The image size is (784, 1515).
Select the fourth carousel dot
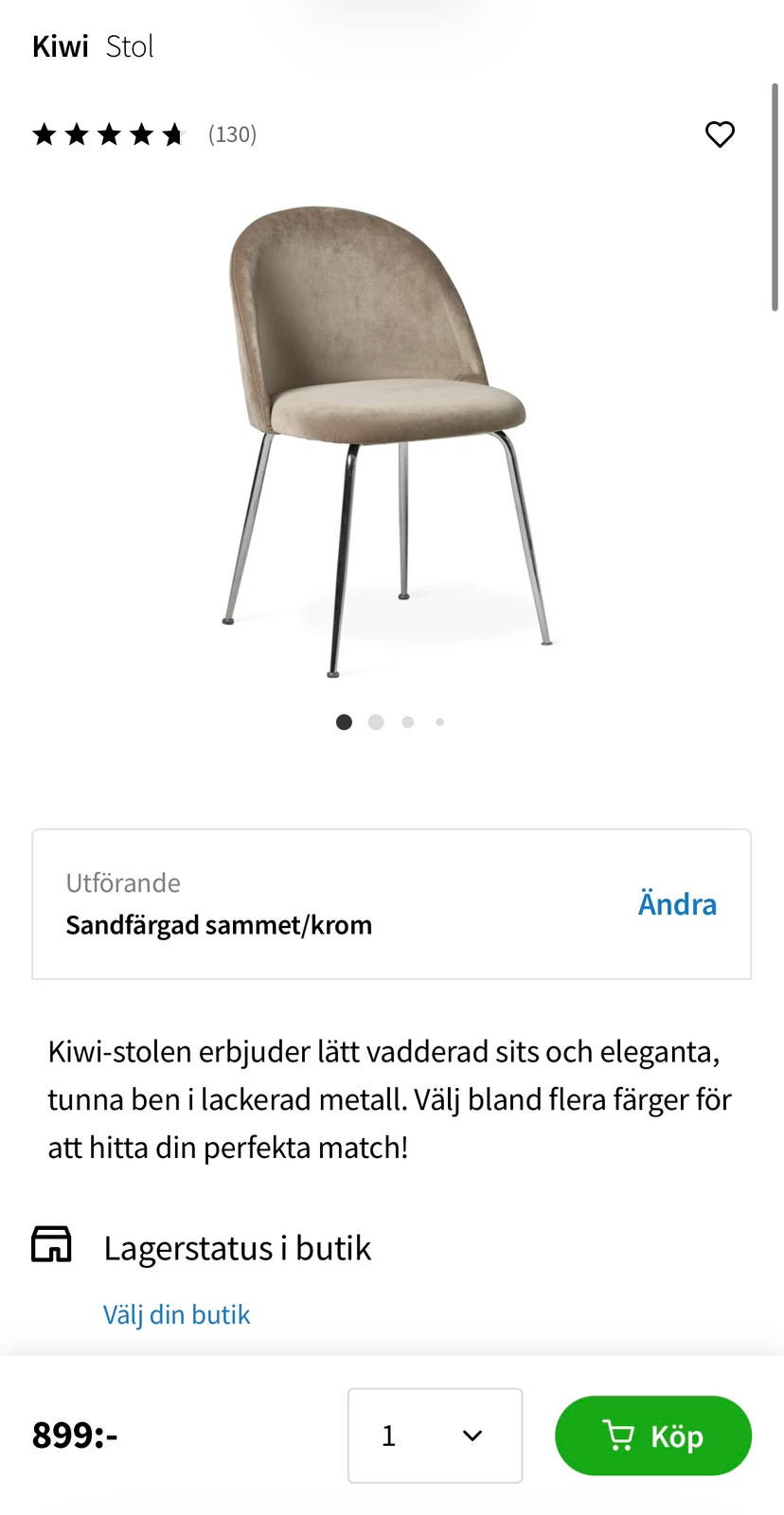(439, 722)
